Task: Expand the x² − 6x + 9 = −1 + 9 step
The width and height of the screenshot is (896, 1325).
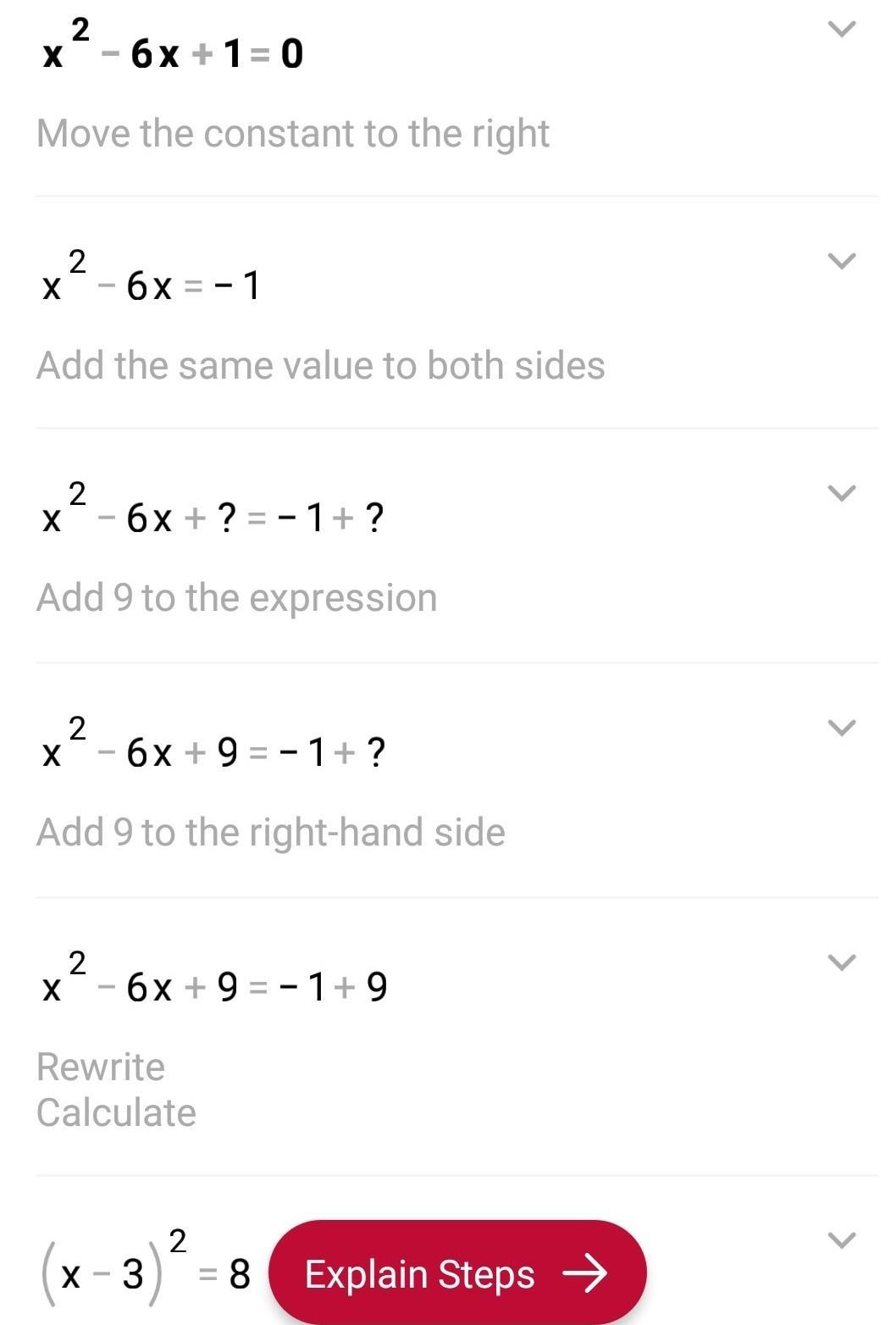Action: tap(841, 962)
